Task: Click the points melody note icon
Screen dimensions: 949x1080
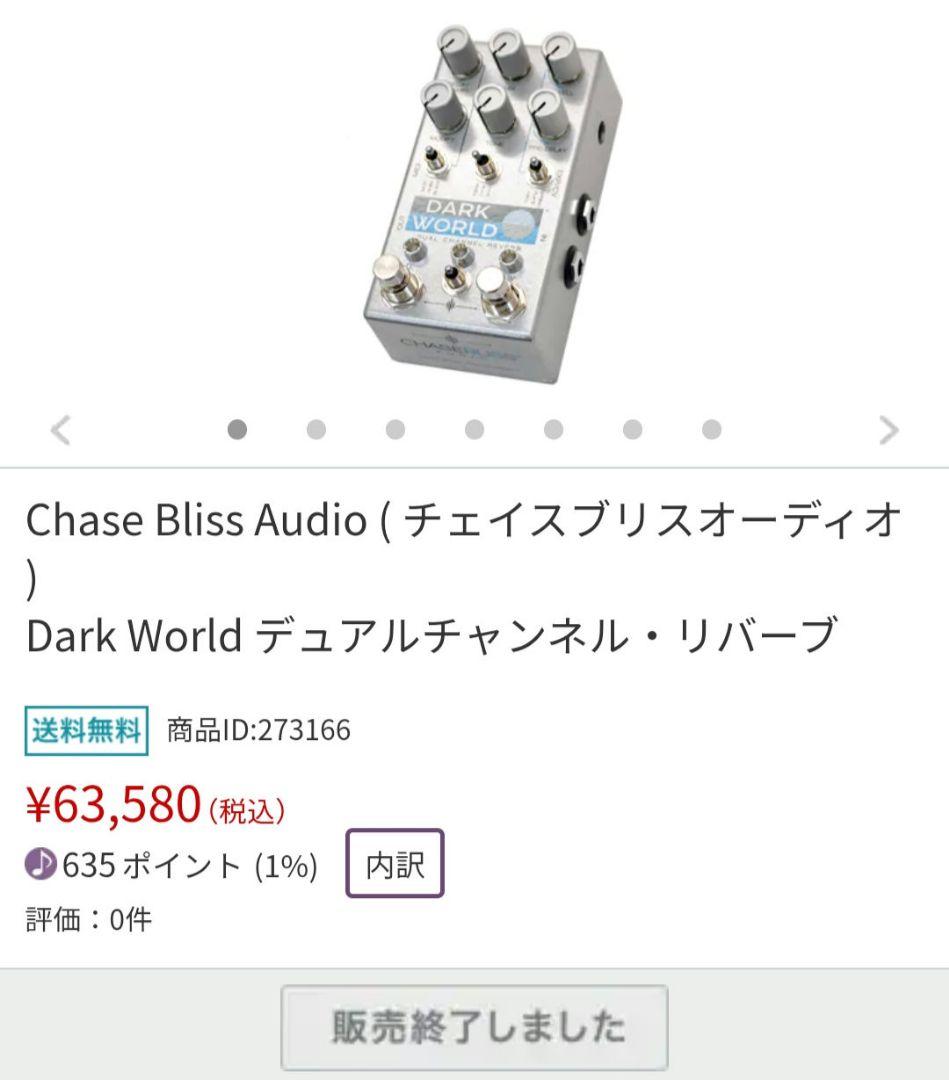Action: tap(40, 862)
